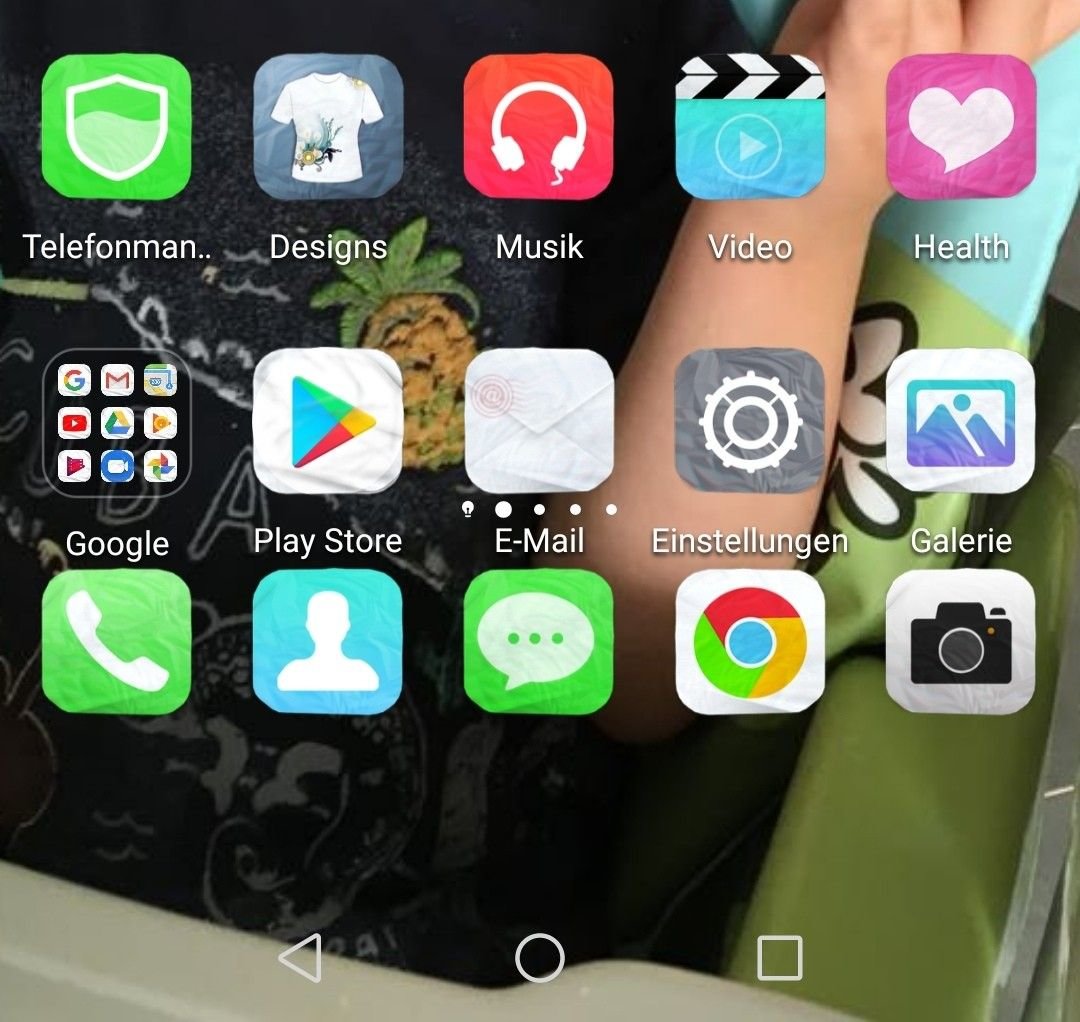
Task: Launch the Designs app
Action: [x=328, y=127]
